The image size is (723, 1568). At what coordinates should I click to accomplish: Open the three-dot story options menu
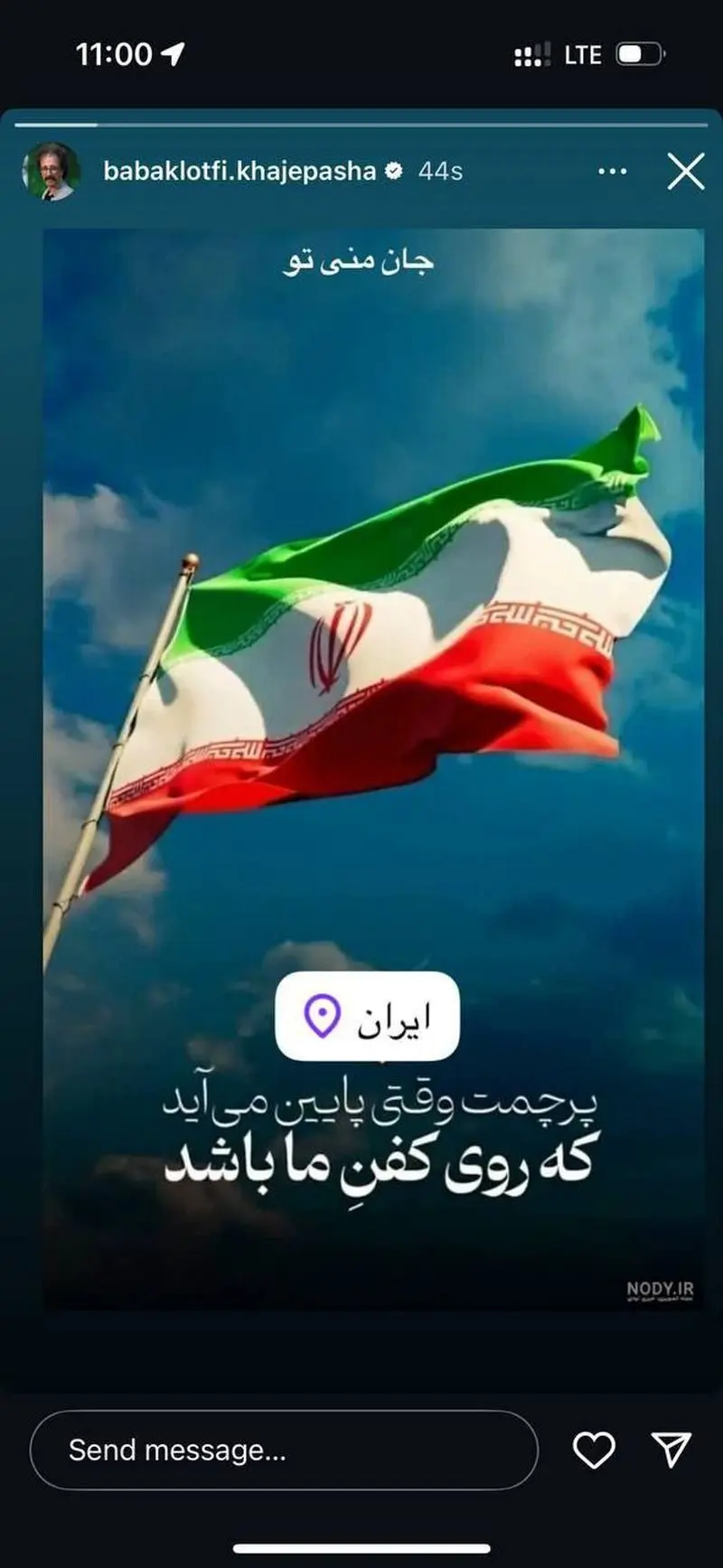[x=613, y=171]
